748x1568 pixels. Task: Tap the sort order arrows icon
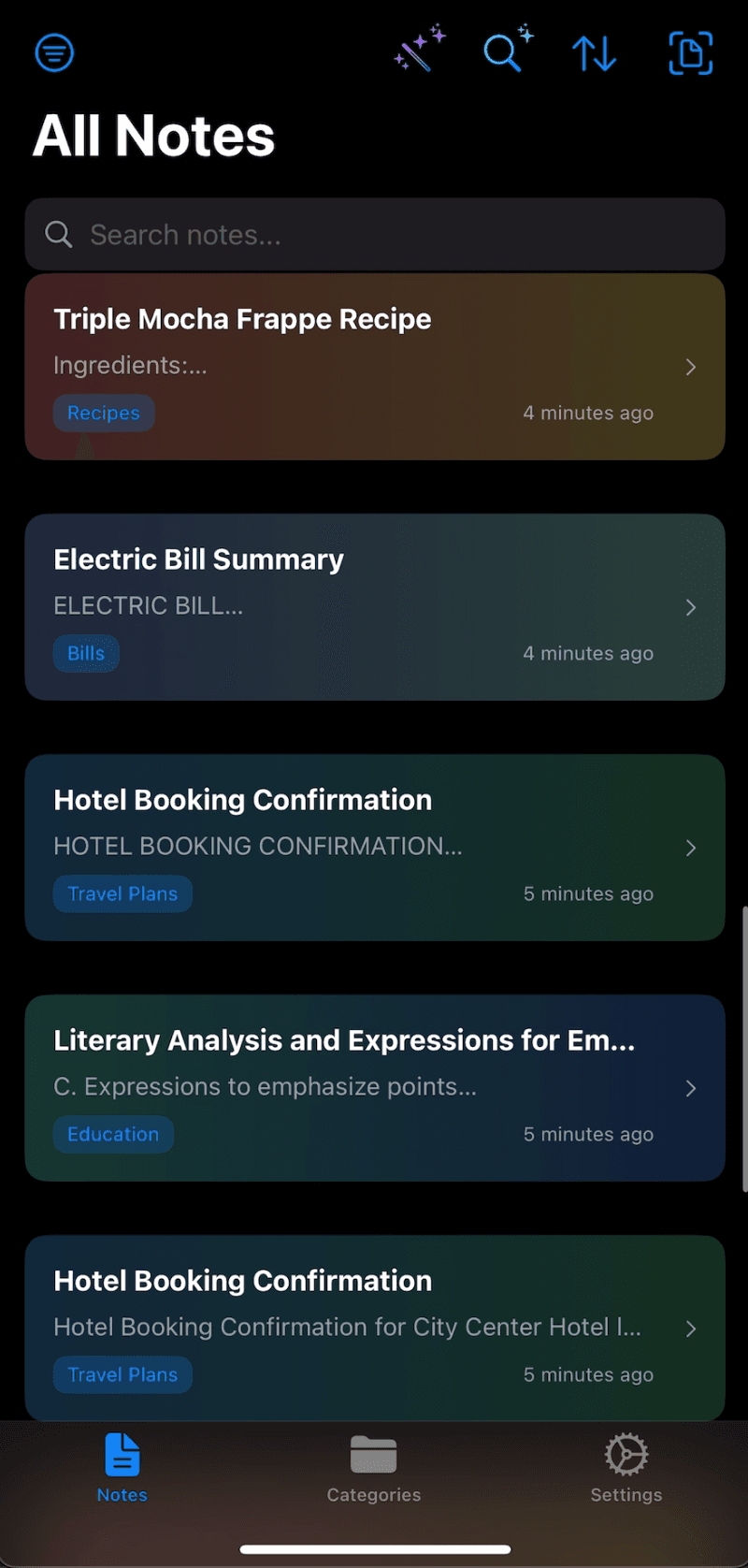click(x=594, y=53)
